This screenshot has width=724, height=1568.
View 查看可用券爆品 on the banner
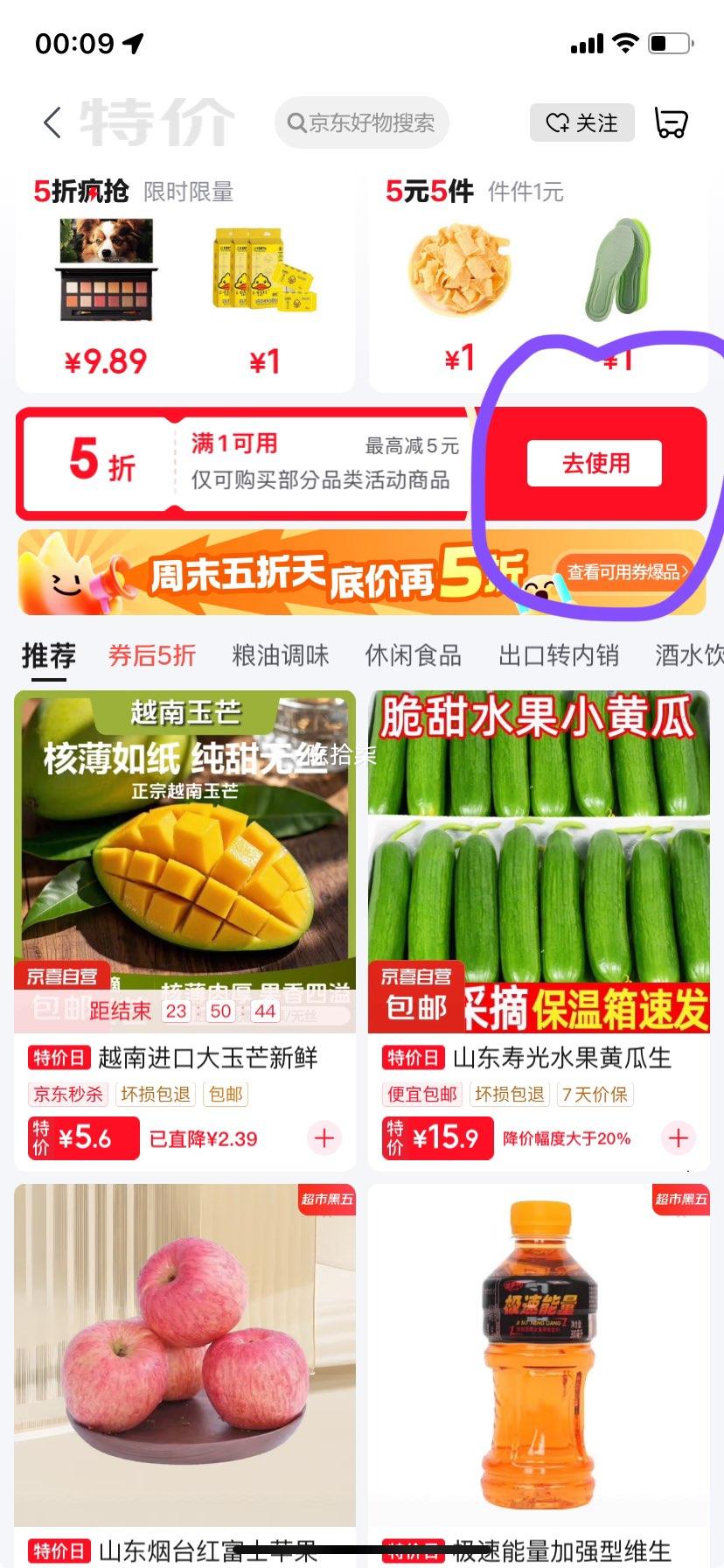tap(626, 572)
